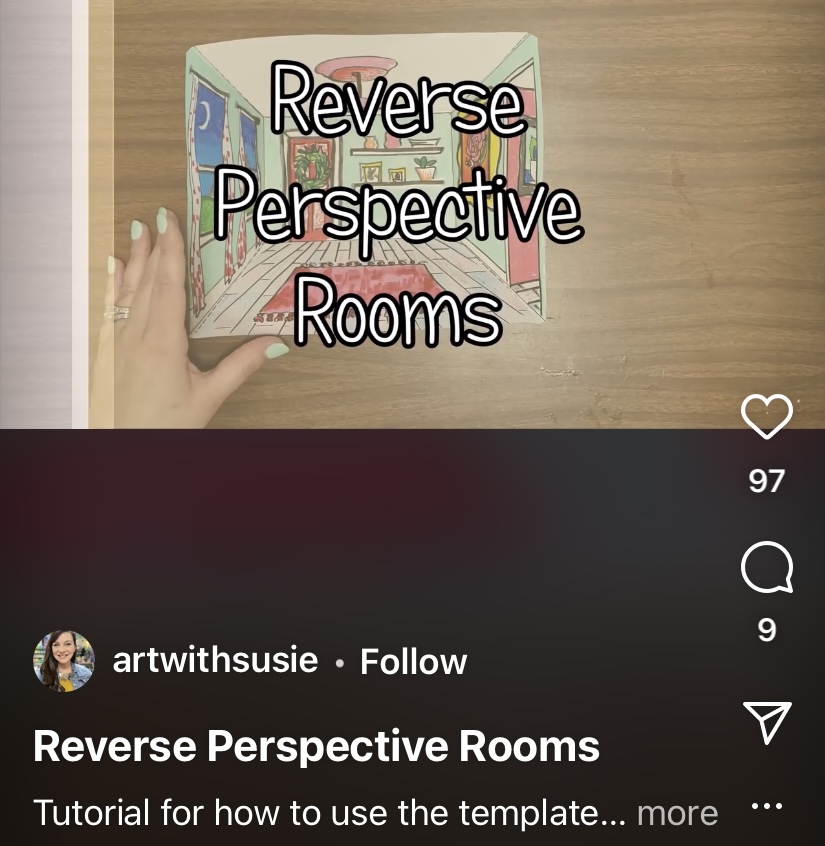Like the Reverse Perspective Rooms reel

[766, 417]
